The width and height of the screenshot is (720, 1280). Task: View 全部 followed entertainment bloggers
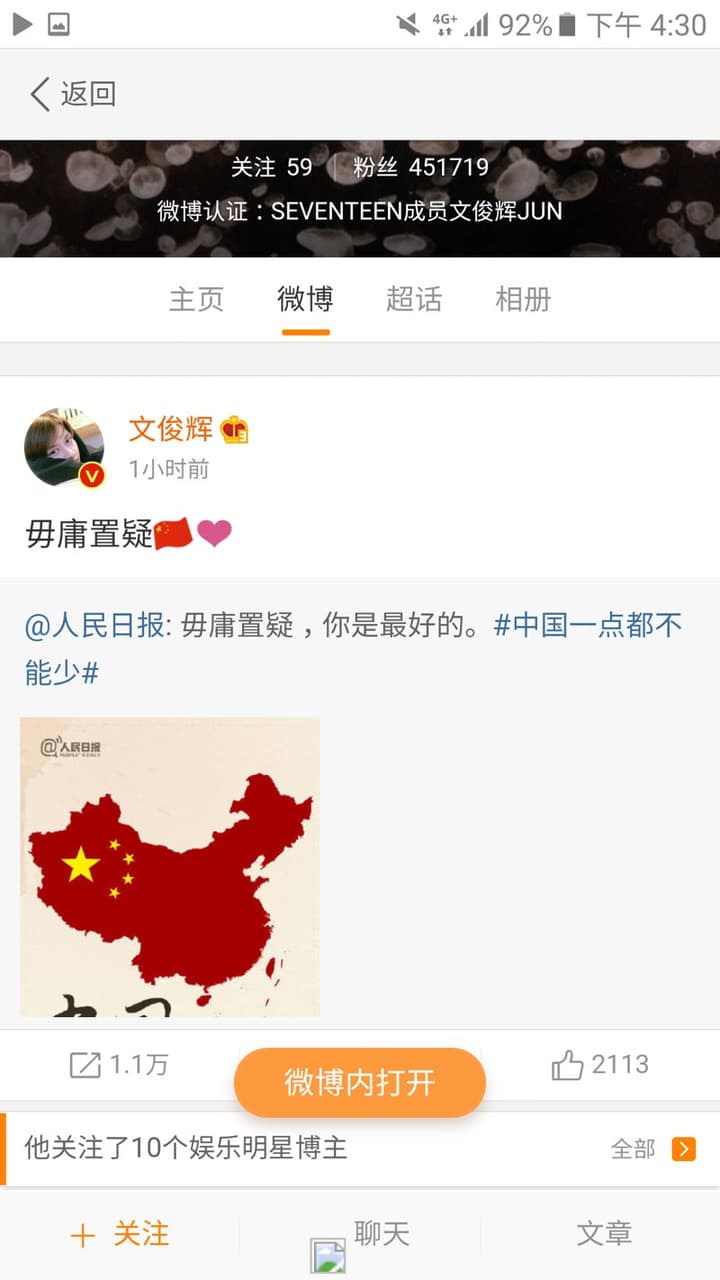click(x=653, y=1149)
